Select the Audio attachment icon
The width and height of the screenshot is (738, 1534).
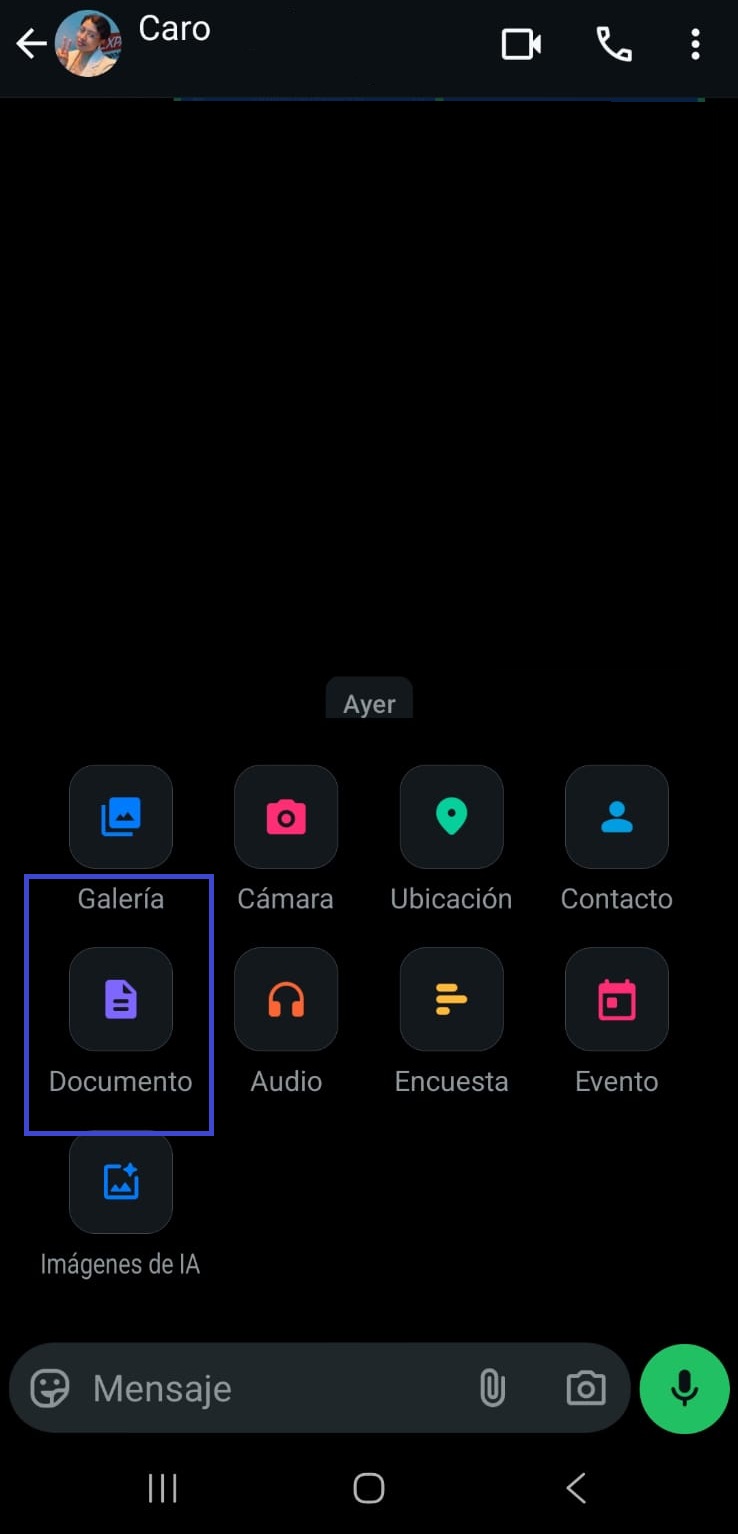[286, 1000]
